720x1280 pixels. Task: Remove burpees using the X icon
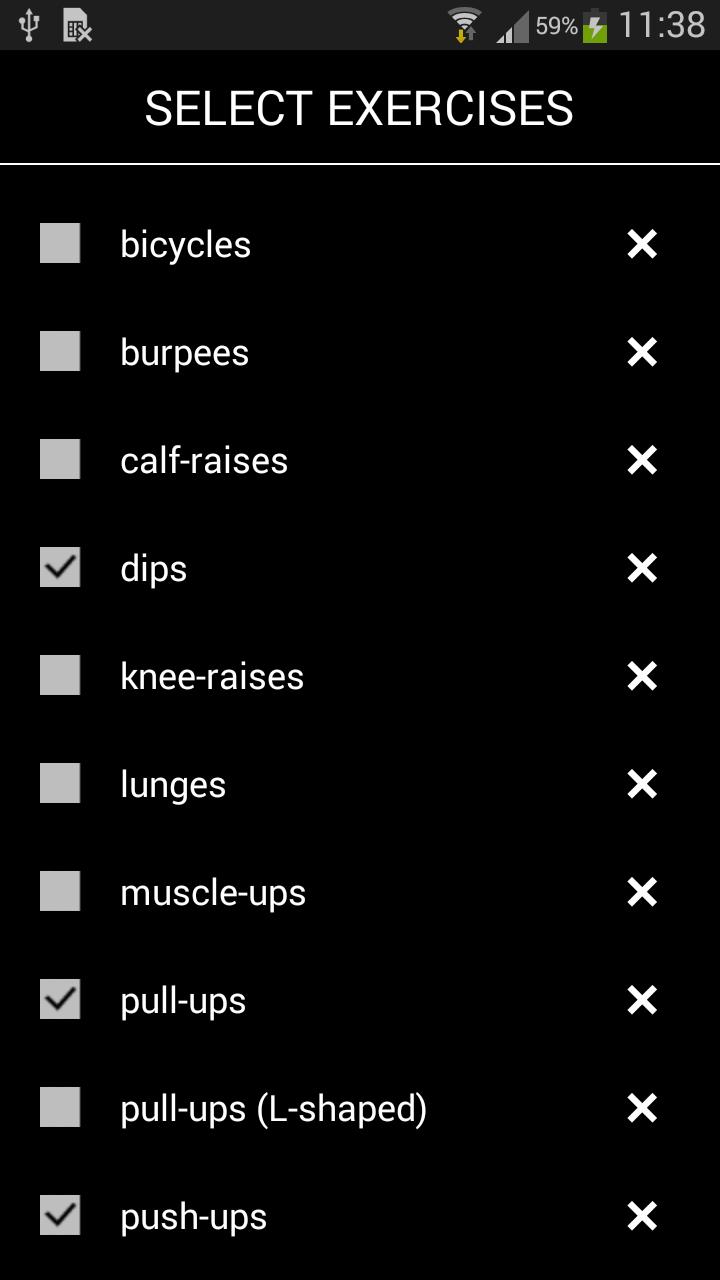tap(642, 352)
